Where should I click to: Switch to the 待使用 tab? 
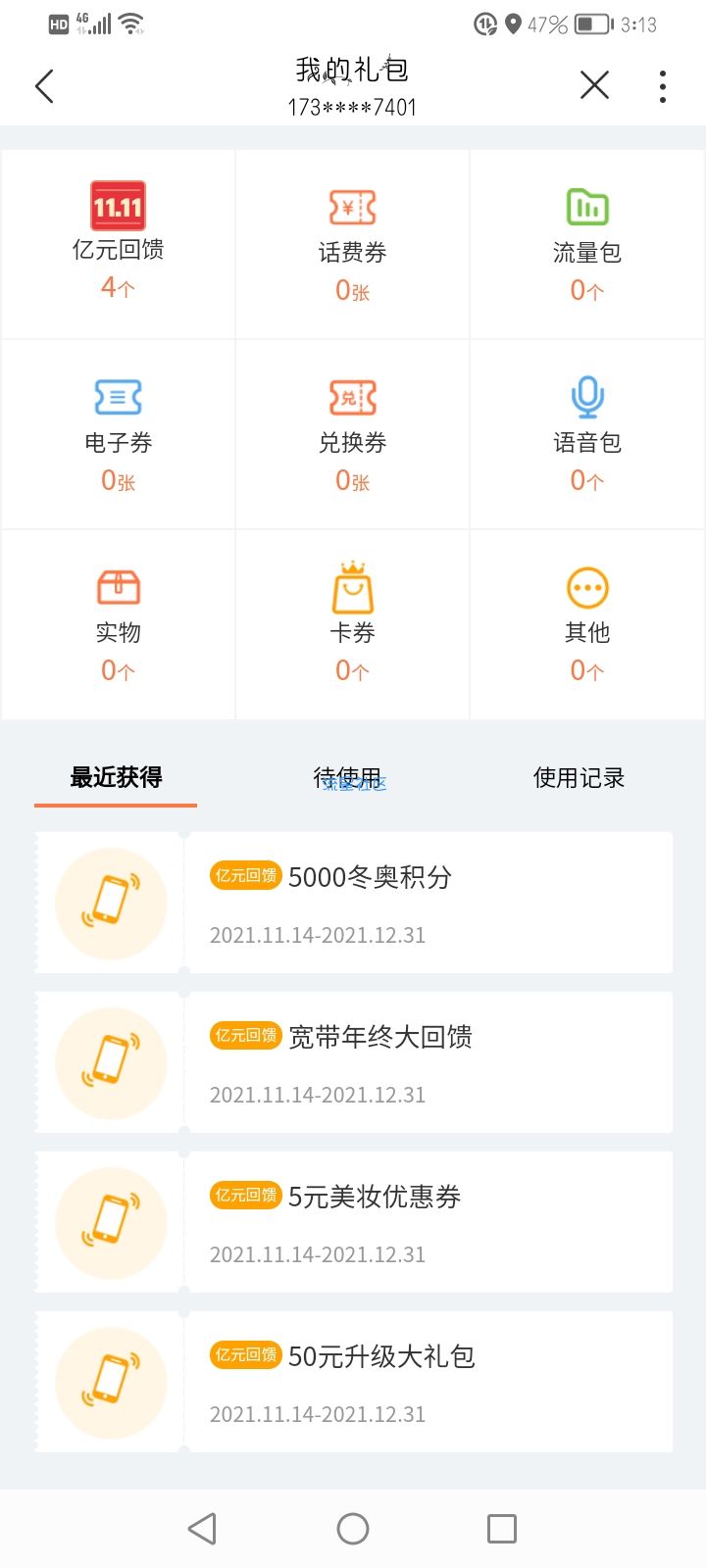(x=347, y=778)
